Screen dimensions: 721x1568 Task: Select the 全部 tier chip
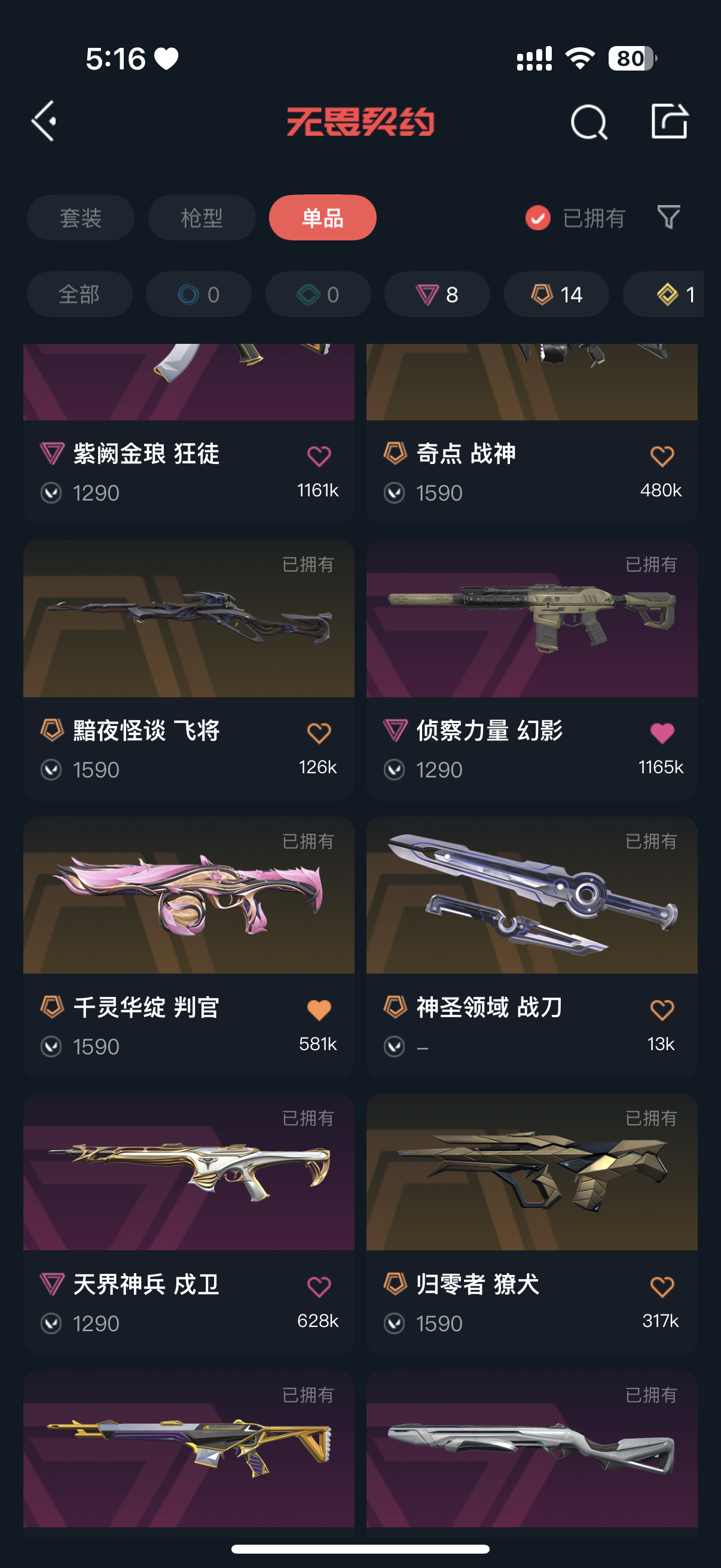pyautogui.click(x=79, y=295)
